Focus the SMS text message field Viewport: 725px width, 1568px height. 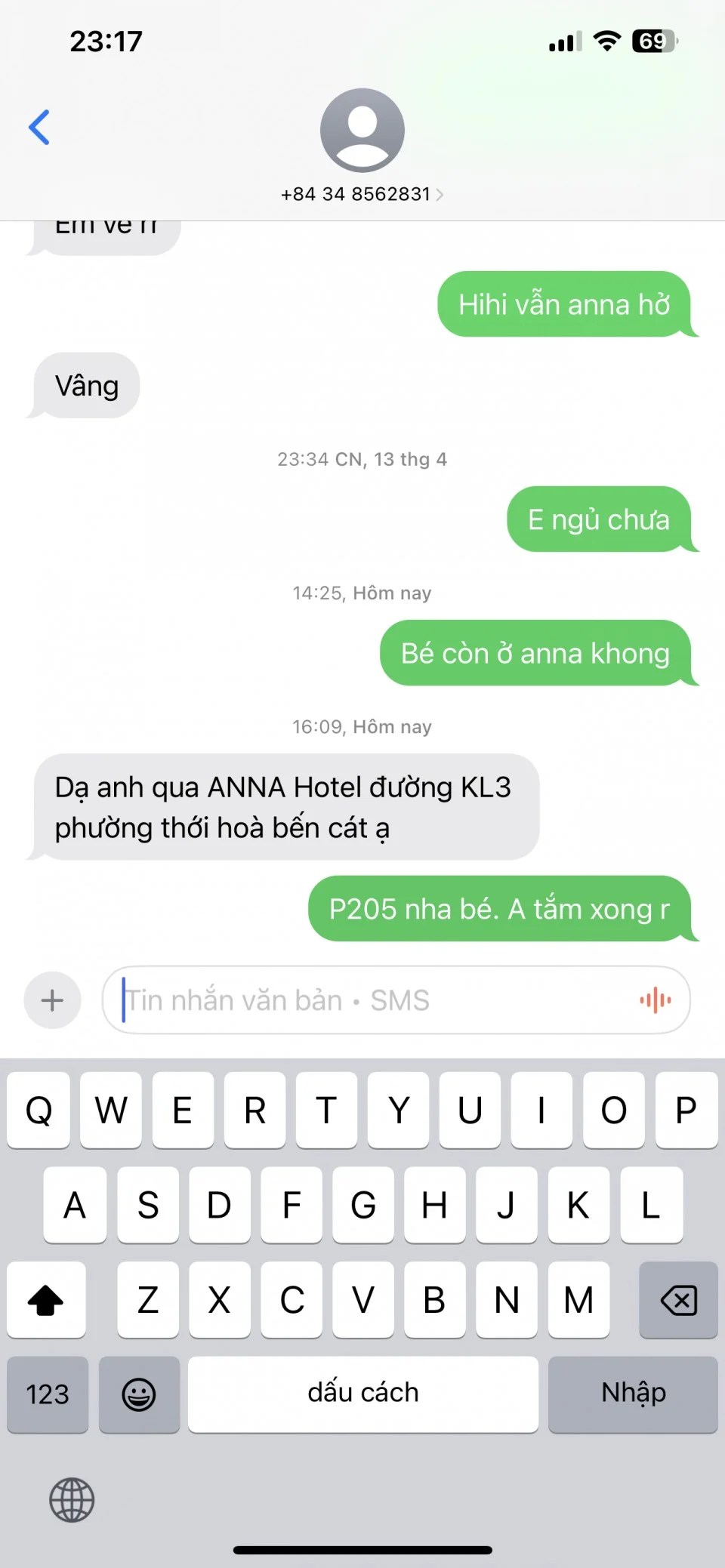click(378, 1000)
